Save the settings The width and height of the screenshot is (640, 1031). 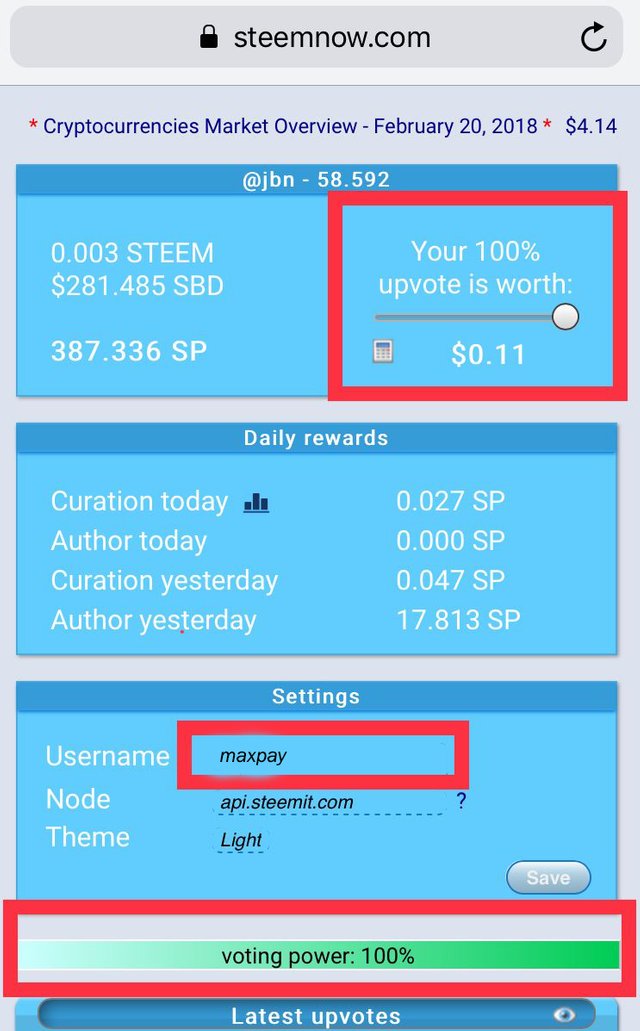548,877
